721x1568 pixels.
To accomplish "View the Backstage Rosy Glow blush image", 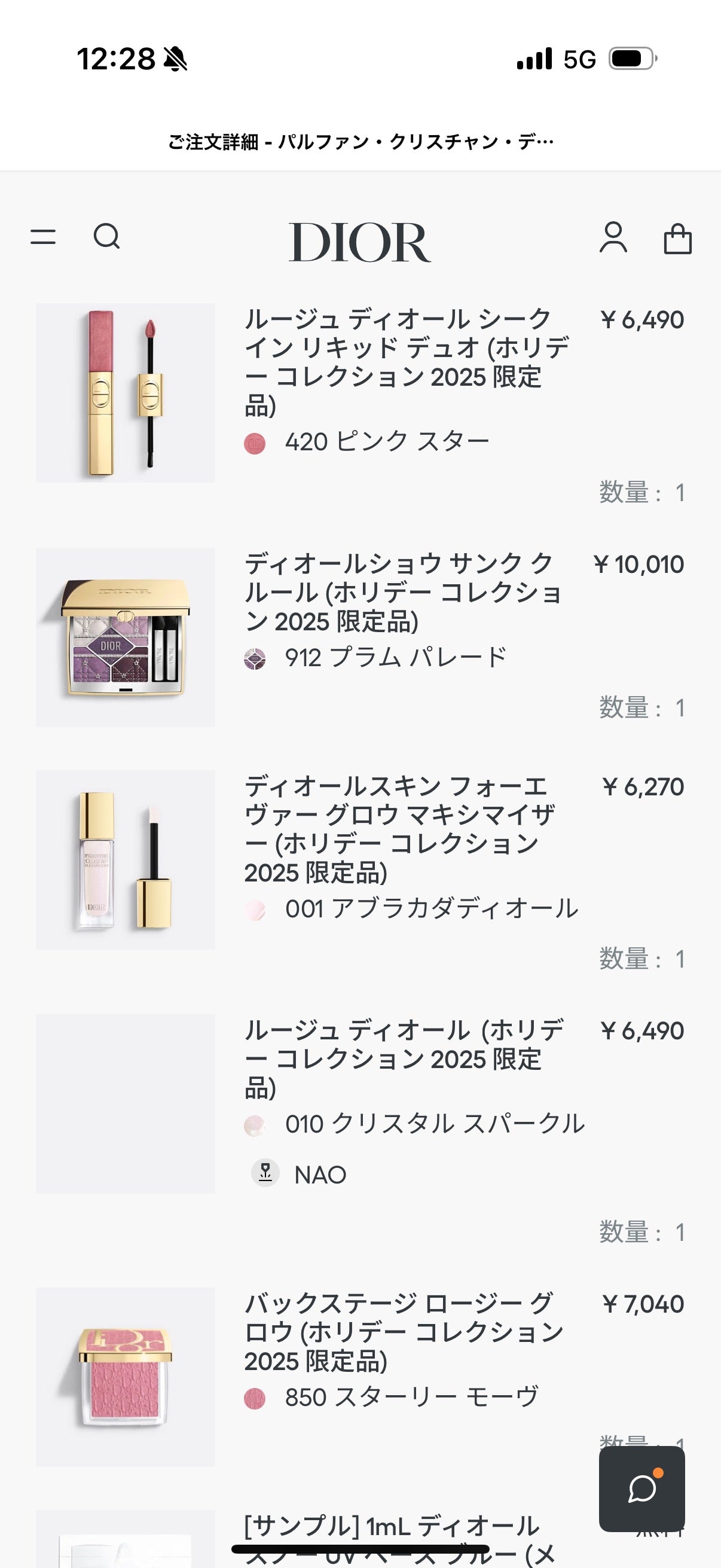I will click(x=126, y=1377).
